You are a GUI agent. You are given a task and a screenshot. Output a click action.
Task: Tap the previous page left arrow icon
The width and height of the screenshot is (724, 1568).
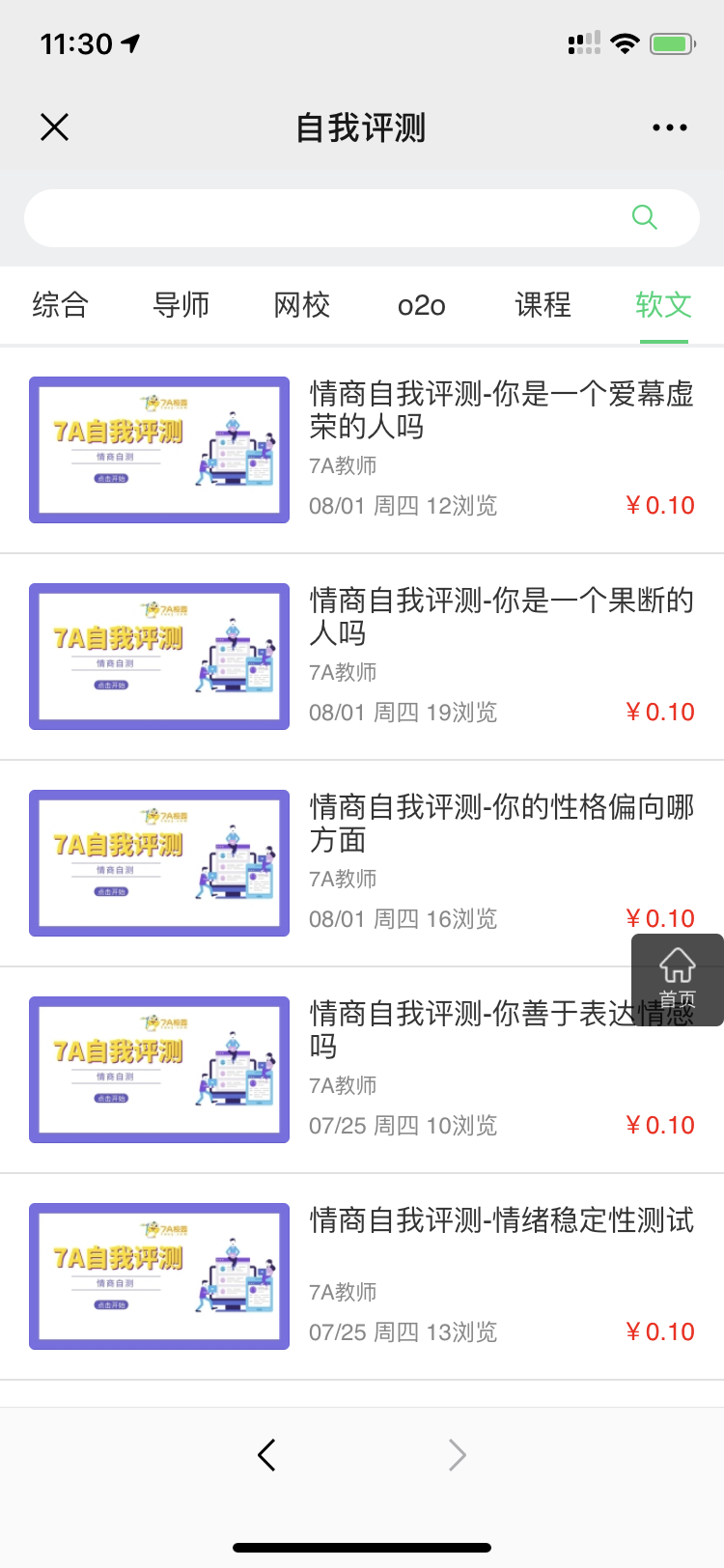(x=267, y=1456)
